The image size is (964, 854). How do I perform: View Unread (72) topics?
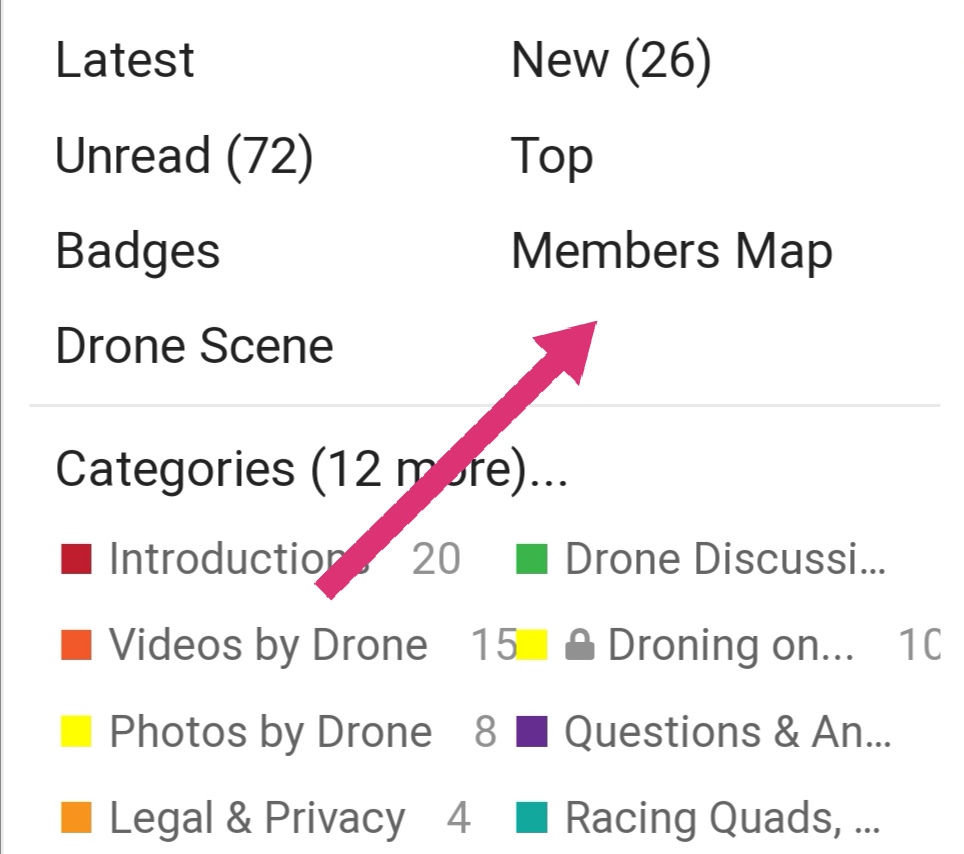pos(184,156)
